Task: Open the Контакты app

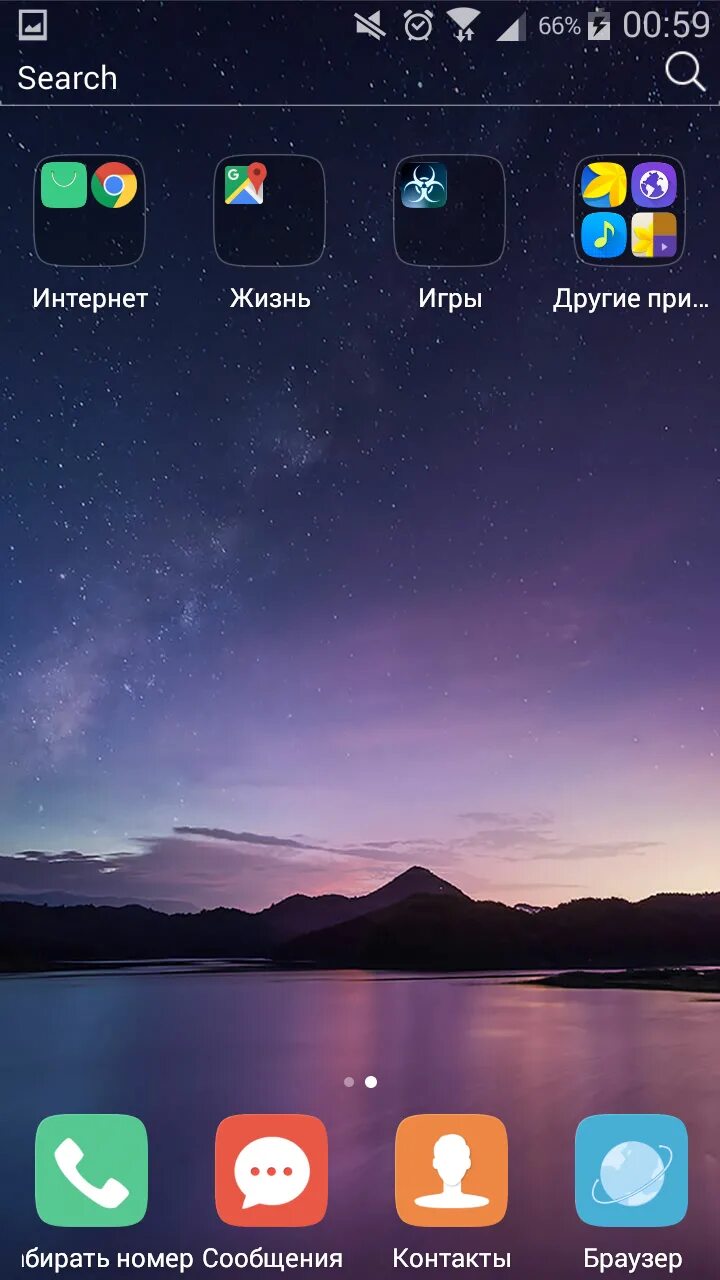Action: [x=451, y=1171]
